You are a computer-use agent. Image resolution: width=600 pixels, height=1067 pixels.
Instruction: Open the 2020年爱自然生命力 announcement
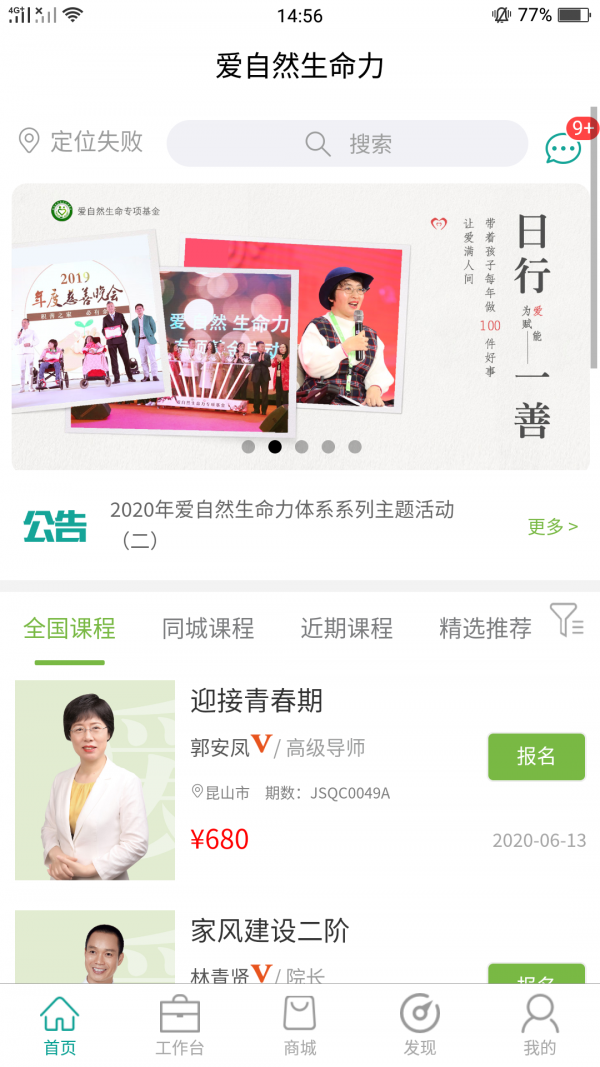click(282, 524)
